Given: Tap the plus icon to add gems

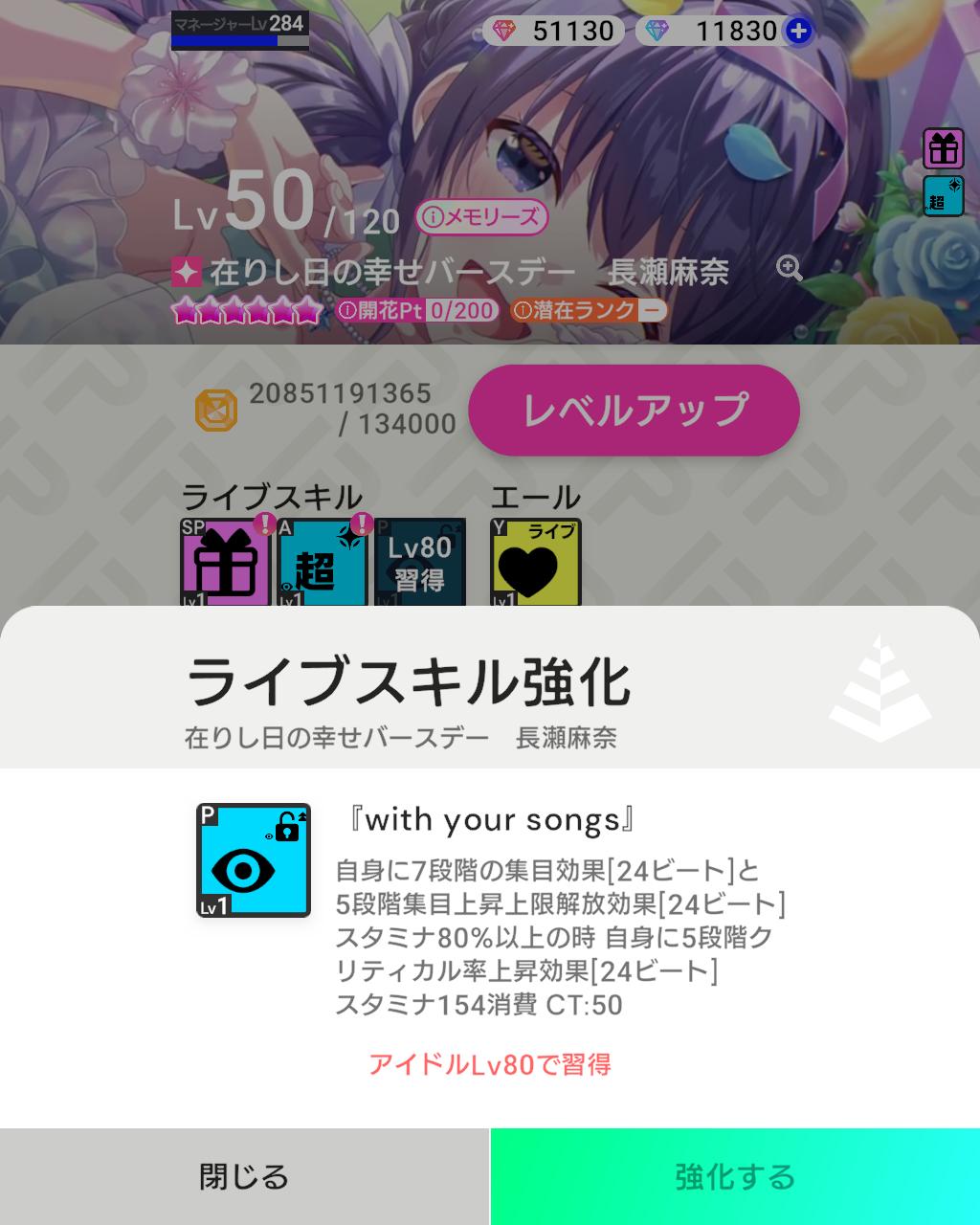Looking at the screenshot, I should [798, 32].
